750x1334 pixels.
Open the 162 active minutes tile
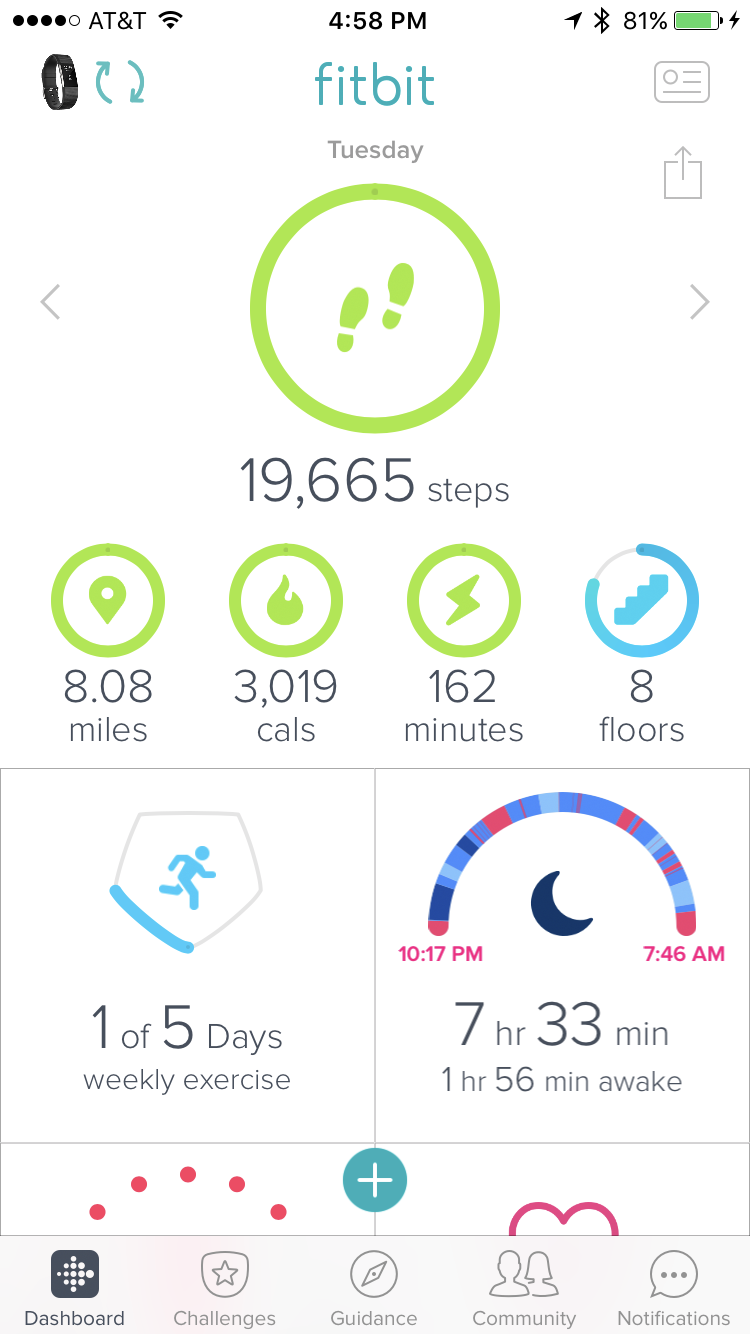[464, 645]
